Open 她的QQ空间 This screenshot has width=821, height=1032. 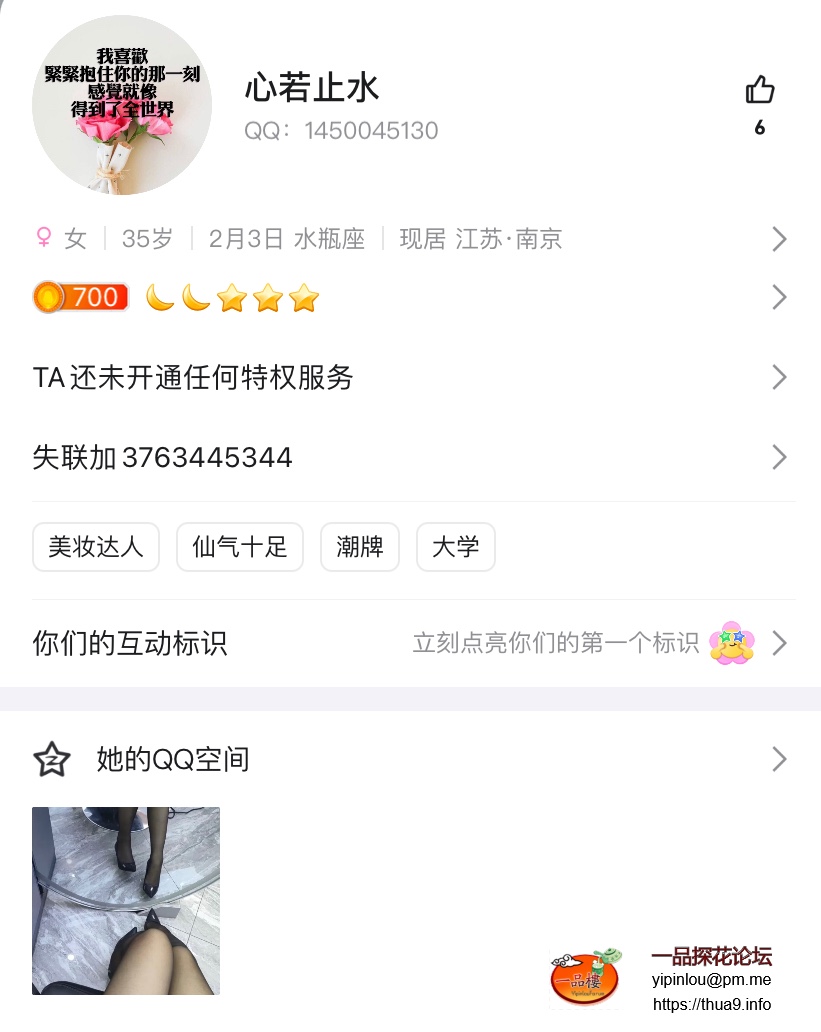[410, 760]
